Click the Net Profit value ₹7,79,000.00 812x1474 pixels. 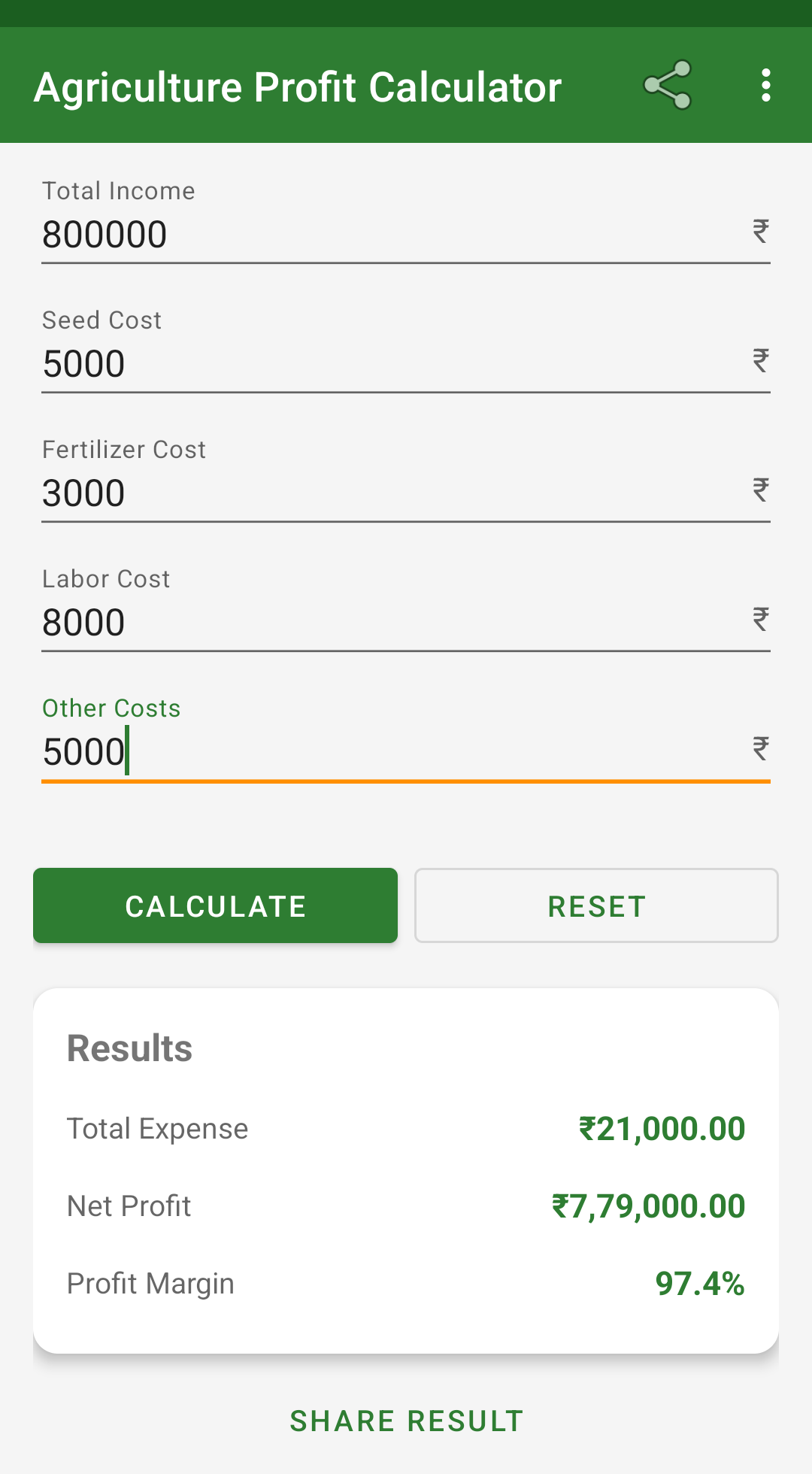point(648,1206)
